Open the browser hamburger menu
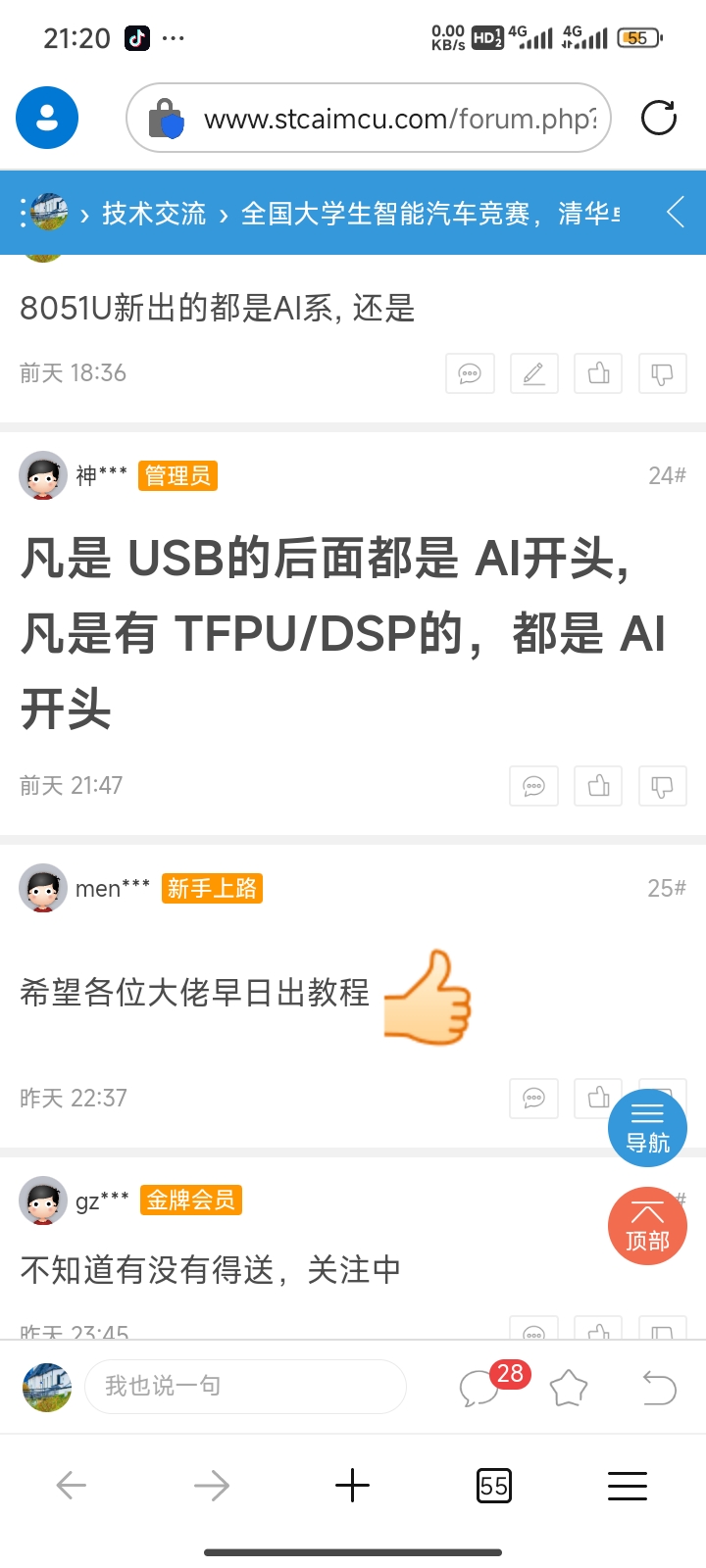The width and height of the screenshot is (706, 1568). [x=628, y=1486]
